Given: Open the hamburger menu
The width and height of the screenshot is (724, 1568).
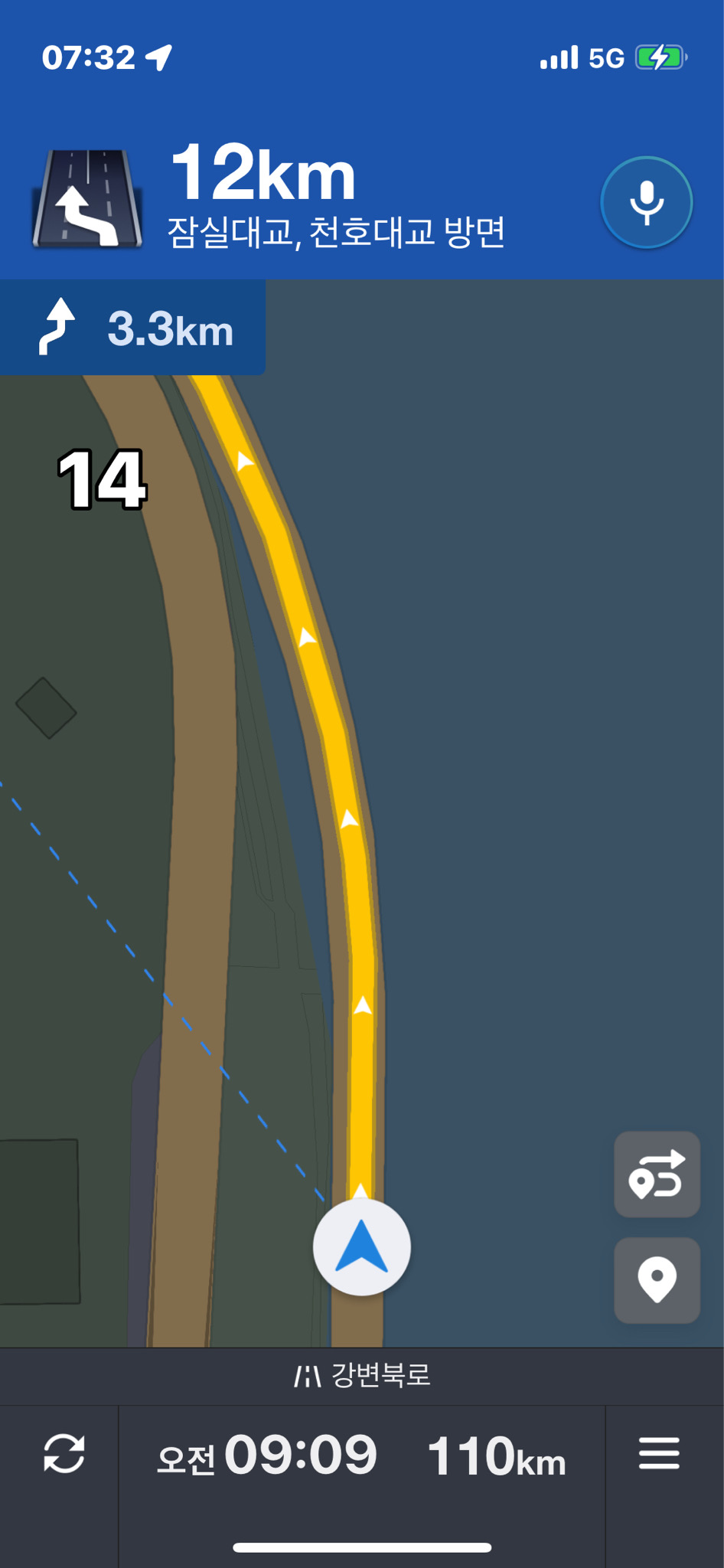Looking at the screenshot, I should [659, 1454].
